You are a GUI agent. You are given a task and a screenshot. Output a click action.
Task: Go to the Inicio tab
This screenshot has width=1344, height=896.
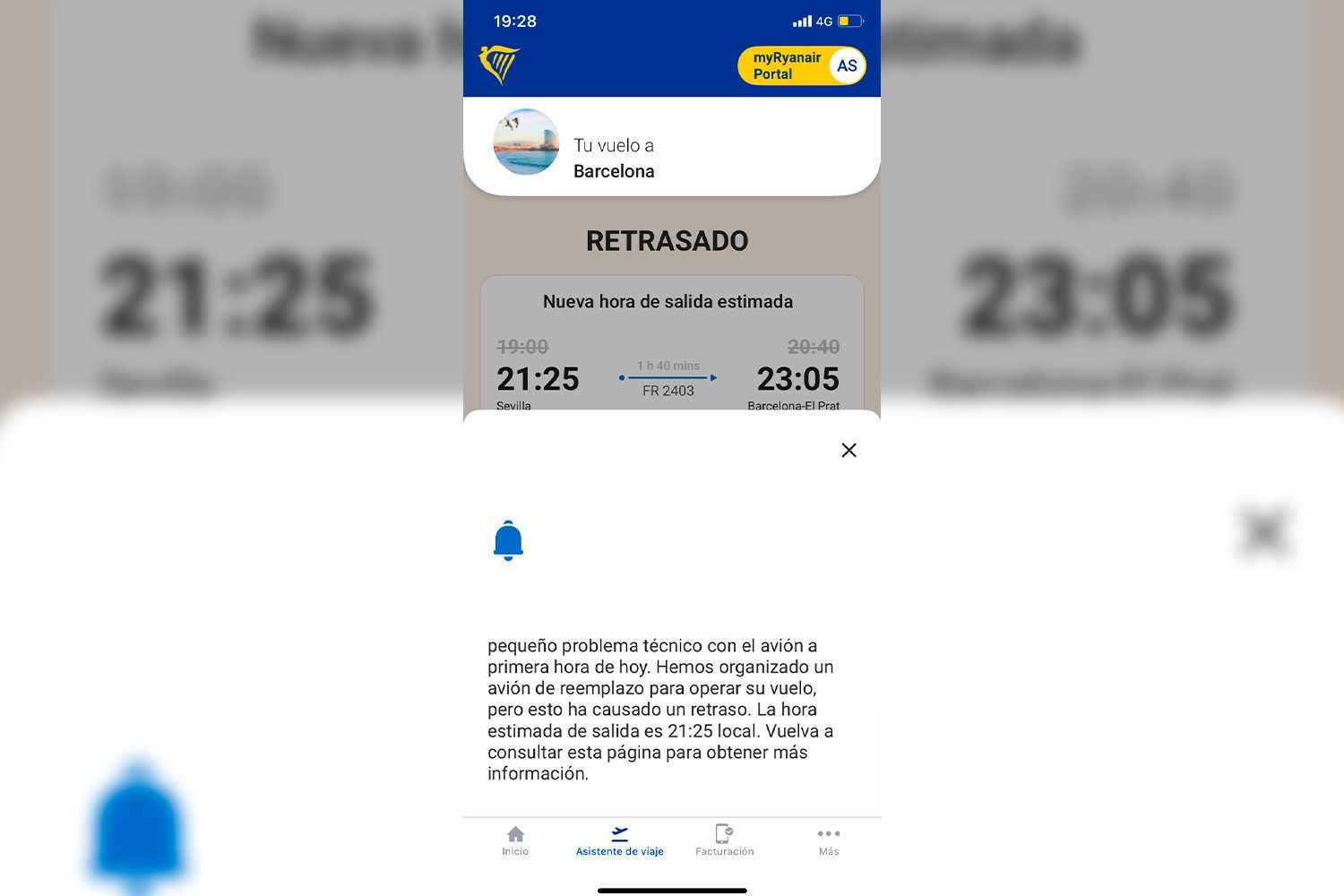(515, 840)
